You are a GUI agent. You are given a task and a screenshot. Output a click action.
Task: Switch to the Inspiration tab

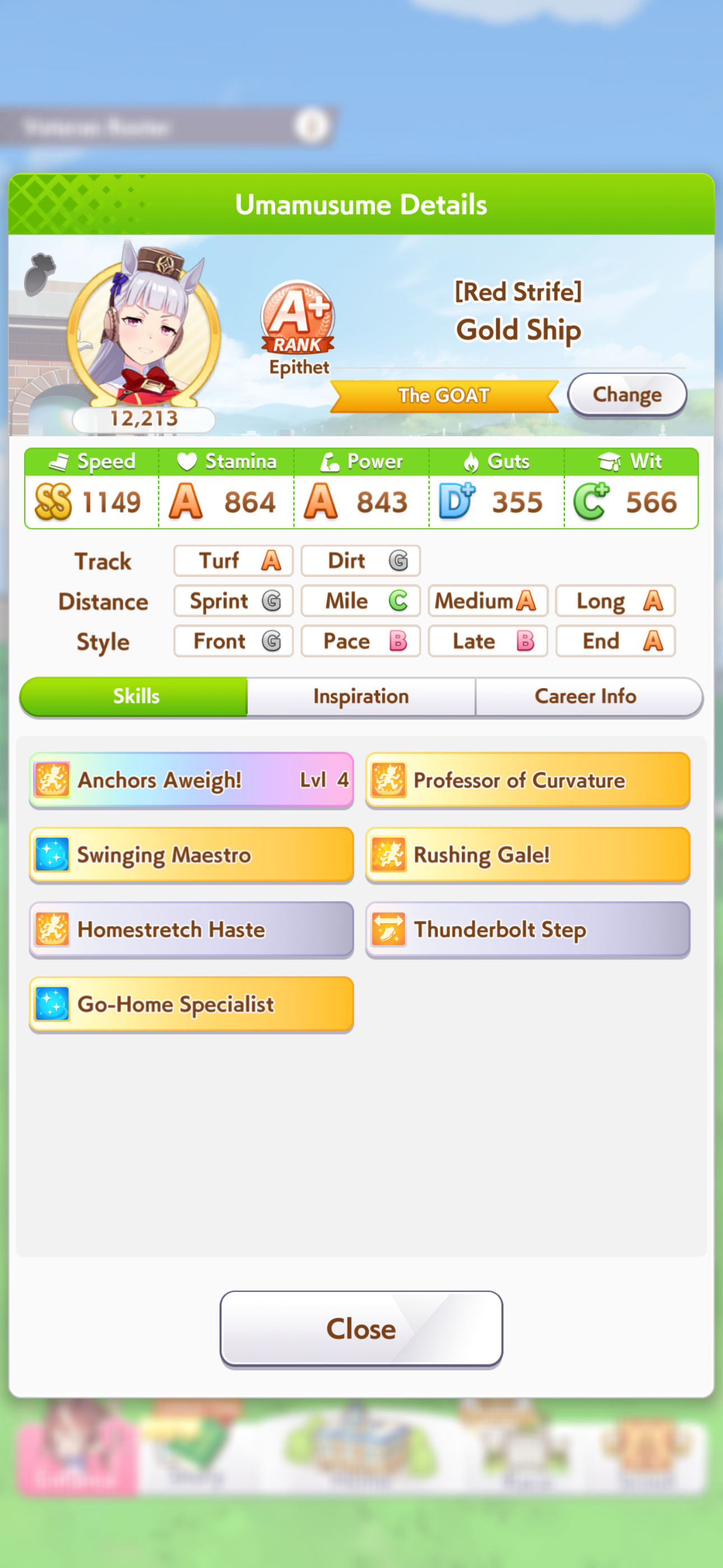point(361,696)
